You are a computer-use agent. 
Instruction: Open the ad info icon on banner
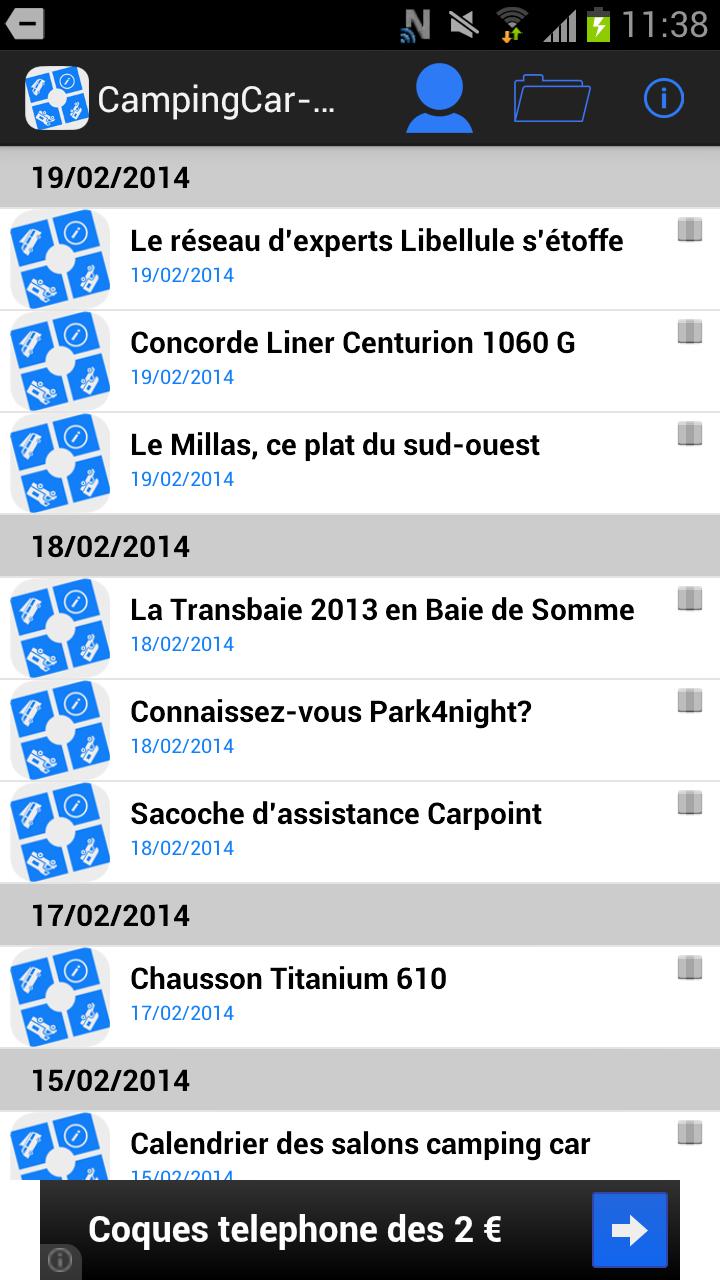(x=60, y=1260)
